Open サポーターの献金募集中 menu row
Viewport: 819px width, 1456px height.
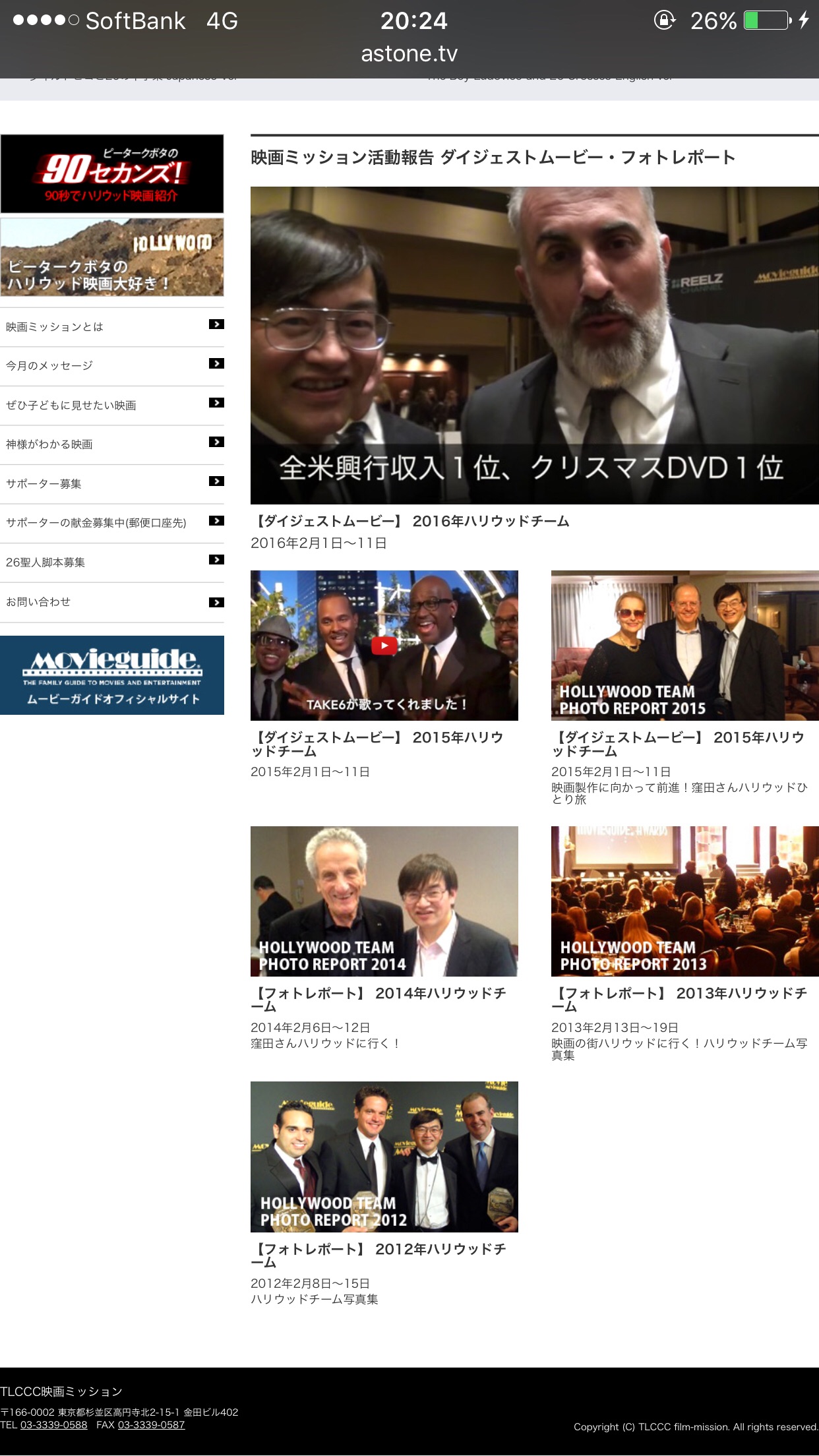pyautogui.click(x=112, y=523)
